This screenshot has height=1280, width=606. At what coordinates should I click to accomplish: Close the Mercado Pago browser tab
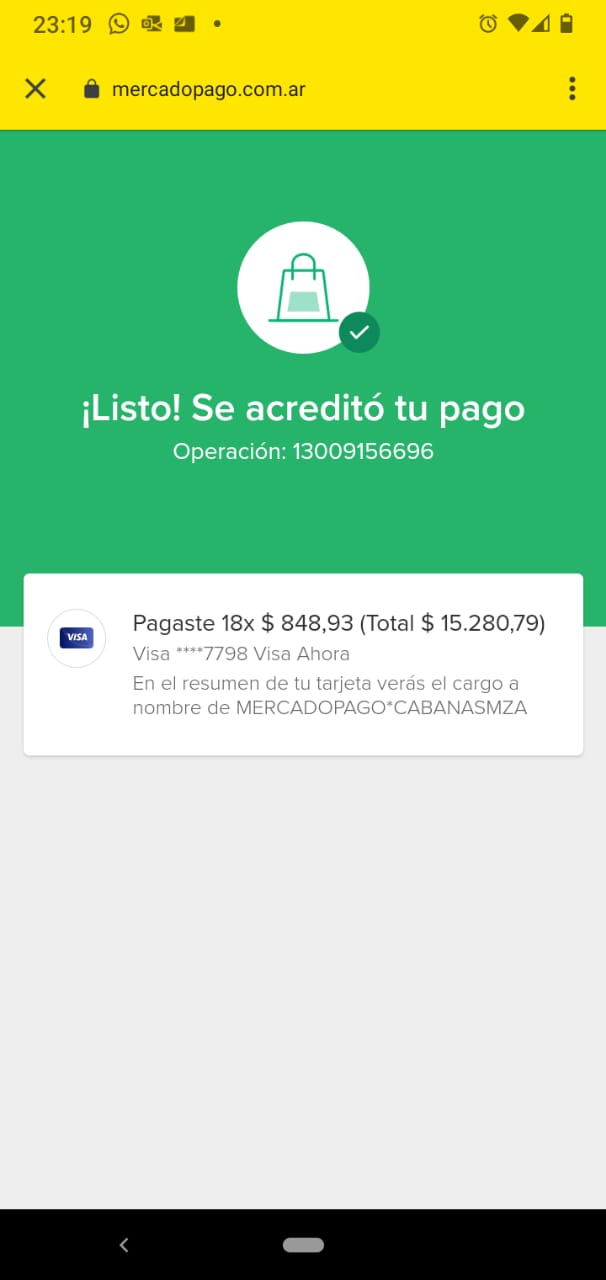(x=35, y=89)
